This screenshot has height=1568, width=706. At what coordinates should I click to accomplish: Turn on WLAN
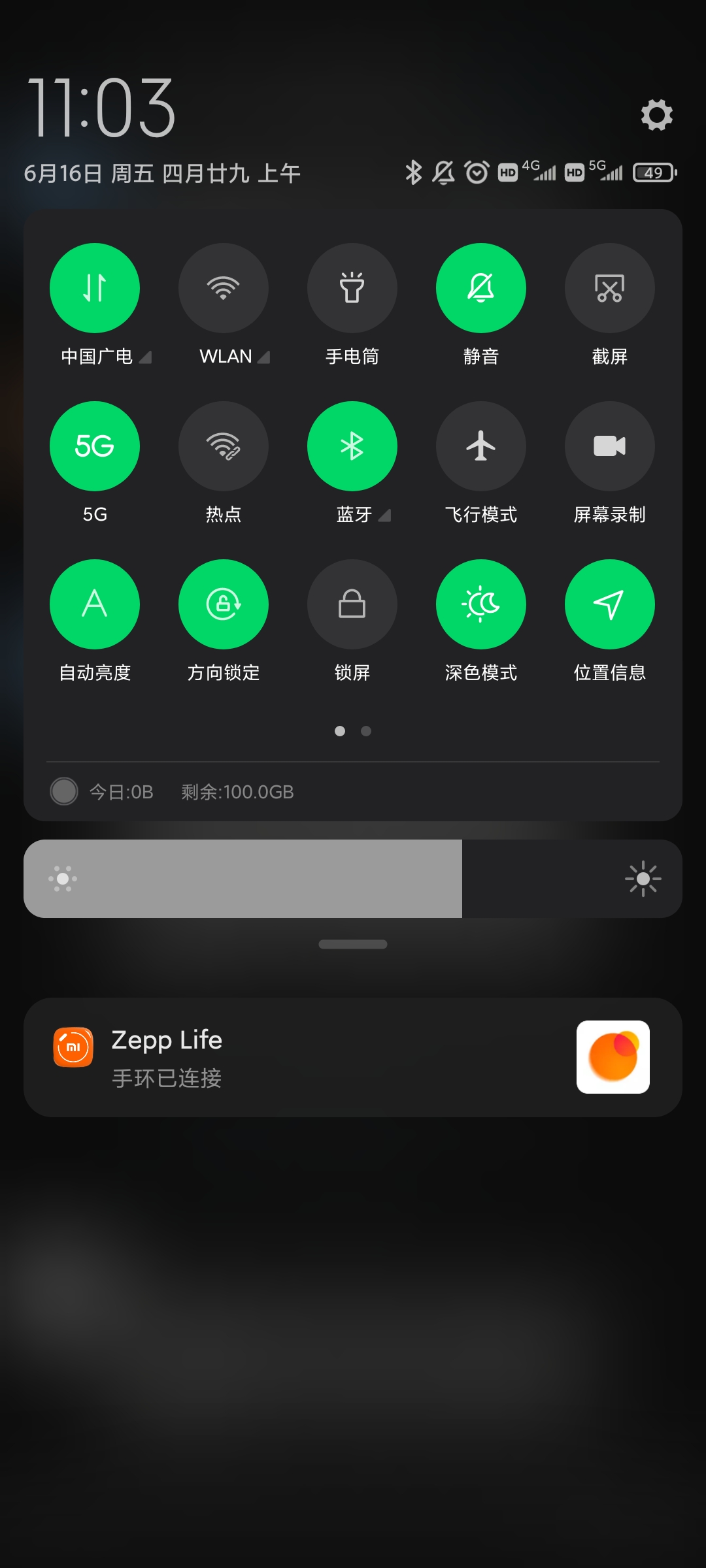[x=224, y=288]
